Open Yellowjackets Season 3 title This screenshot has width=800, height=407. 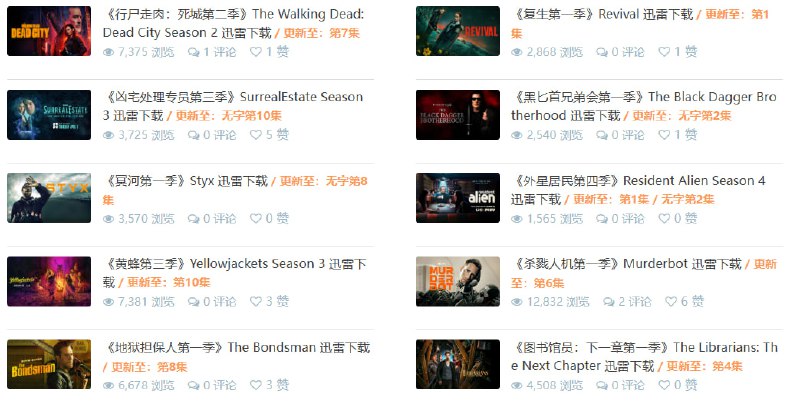(x=234, y=264)
